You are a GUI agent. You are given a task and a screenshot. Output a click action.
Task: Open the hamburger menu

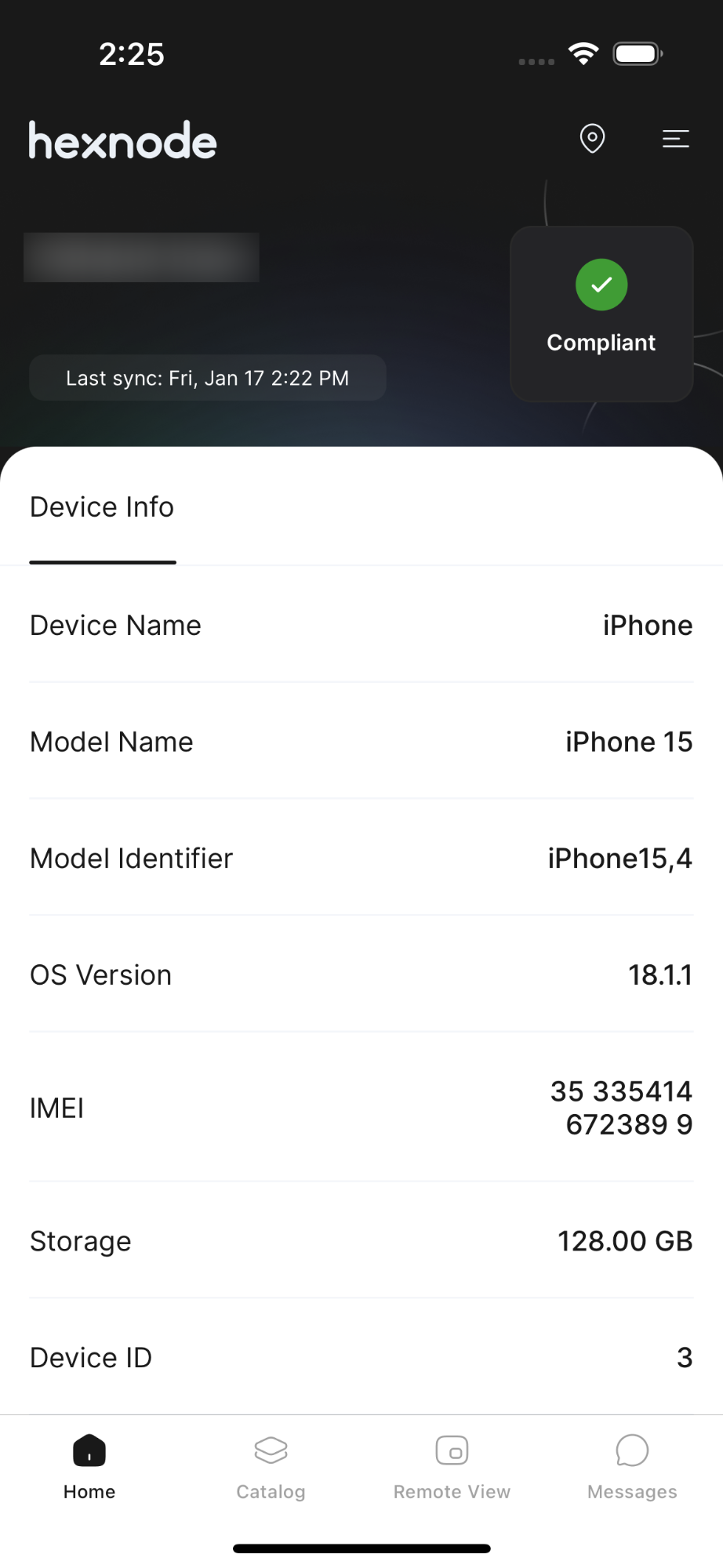click(x=675, y=139)
